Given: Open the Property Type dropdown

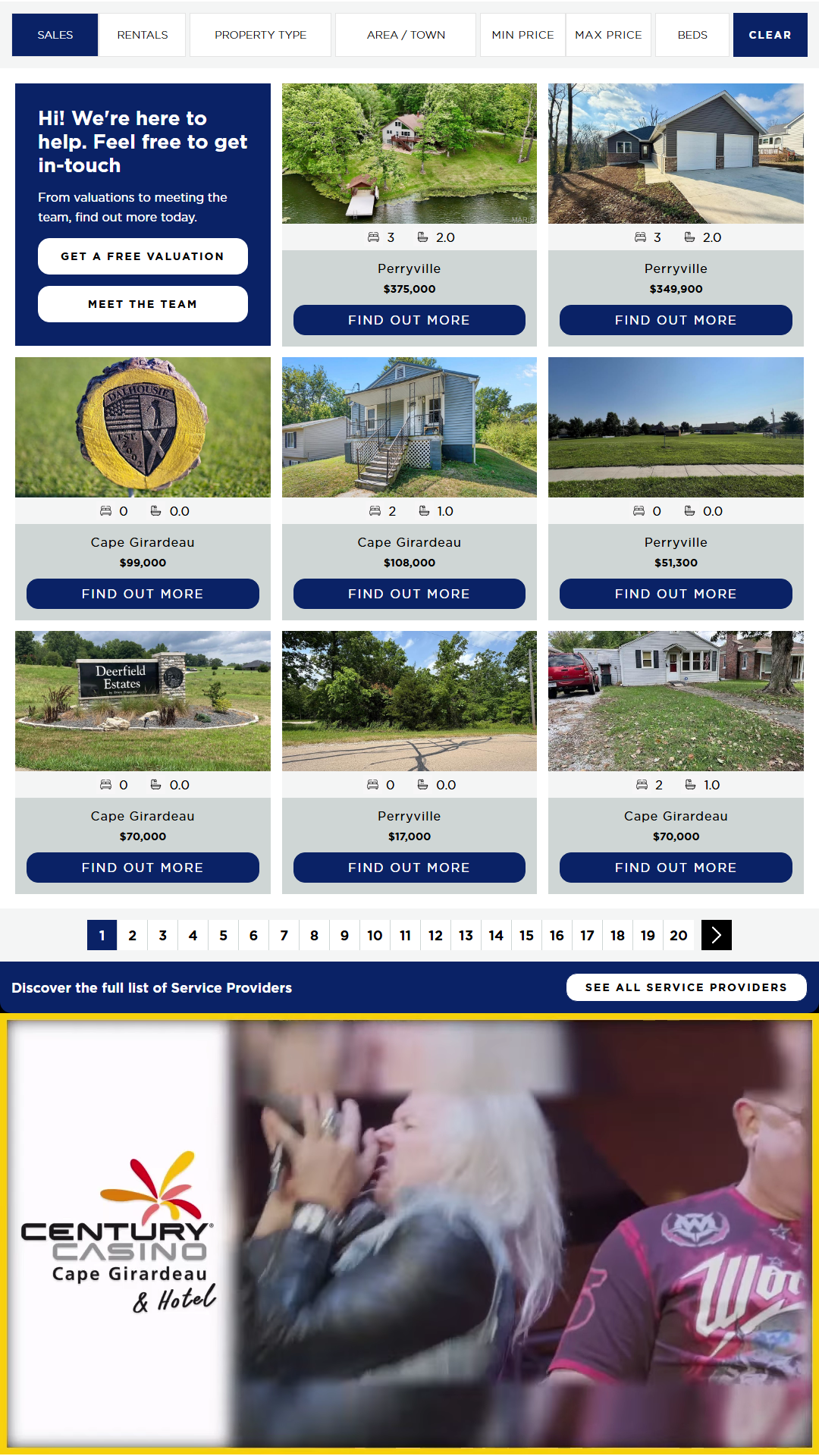Looking at the screenshot, I should tap(260, 35).
